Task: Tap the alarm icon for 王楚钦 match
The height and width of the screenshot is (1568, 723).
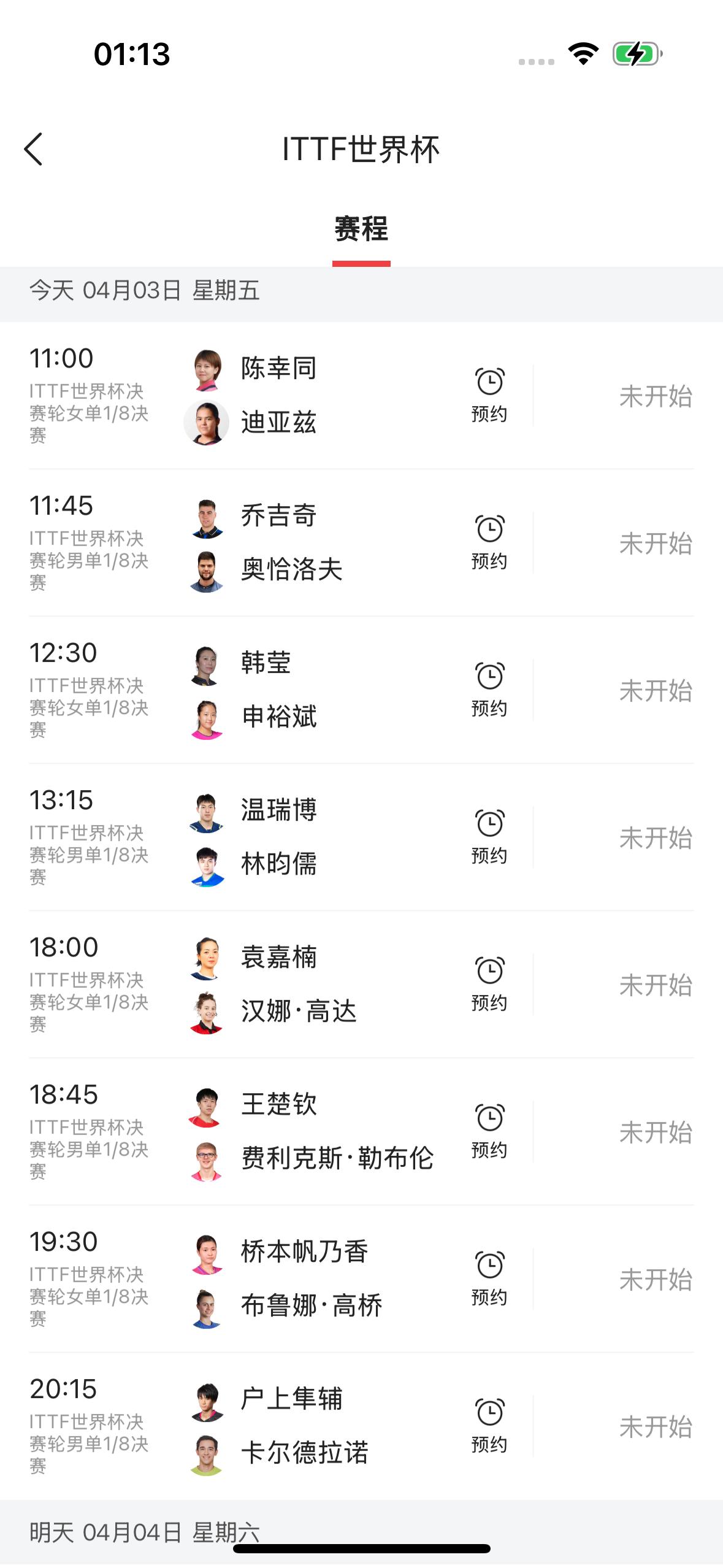Action: click(489, 1116)
